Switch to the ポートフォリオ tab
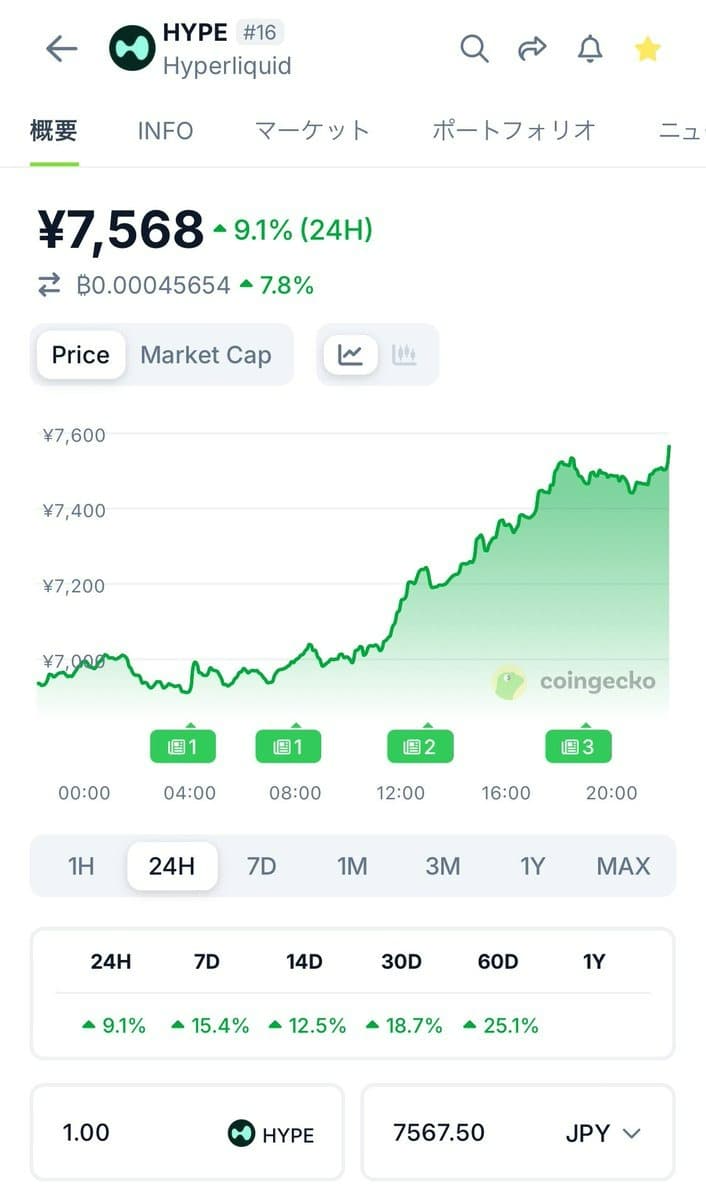Viewport: 706px width, 1199px height. pyautogui.click(x=514, y=131)
